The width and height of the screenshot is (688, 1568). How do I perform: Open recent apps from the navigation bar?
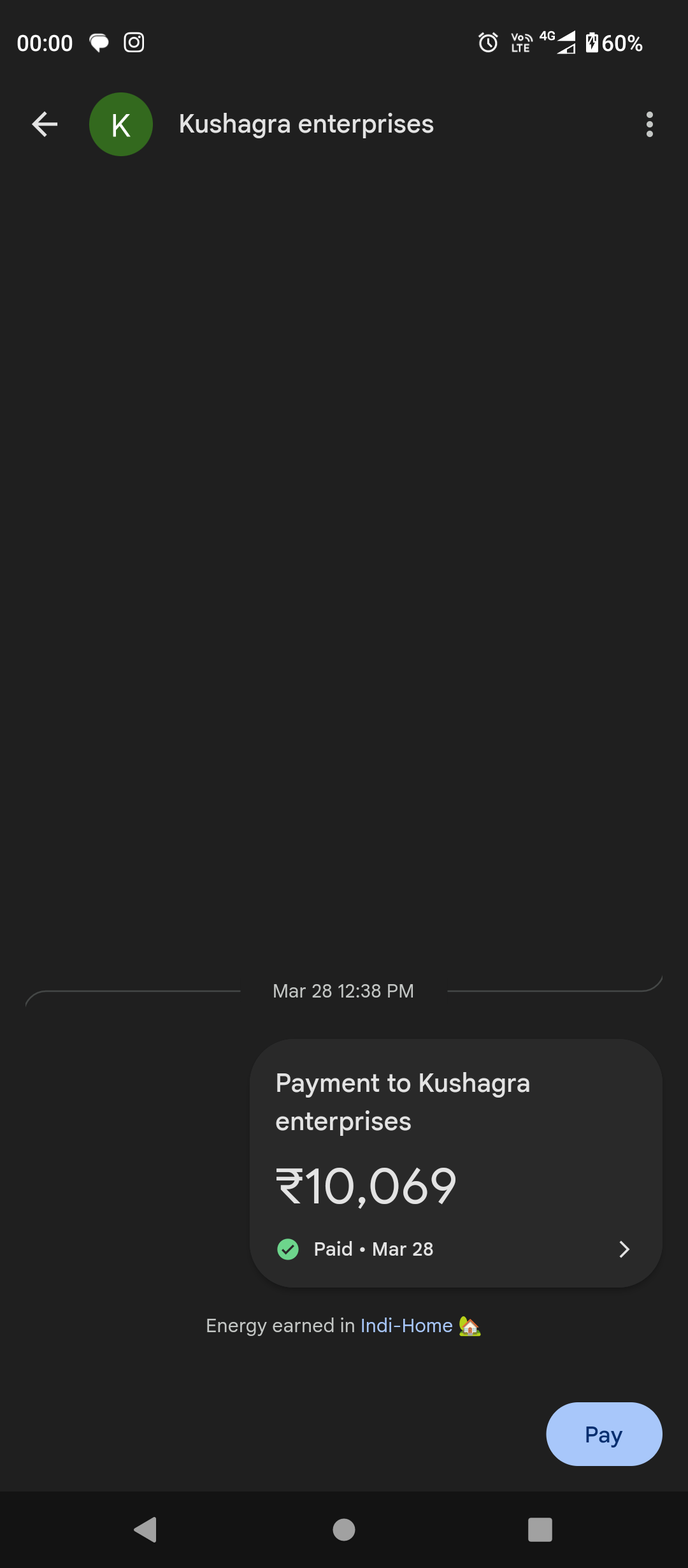tap(540, 1530)
